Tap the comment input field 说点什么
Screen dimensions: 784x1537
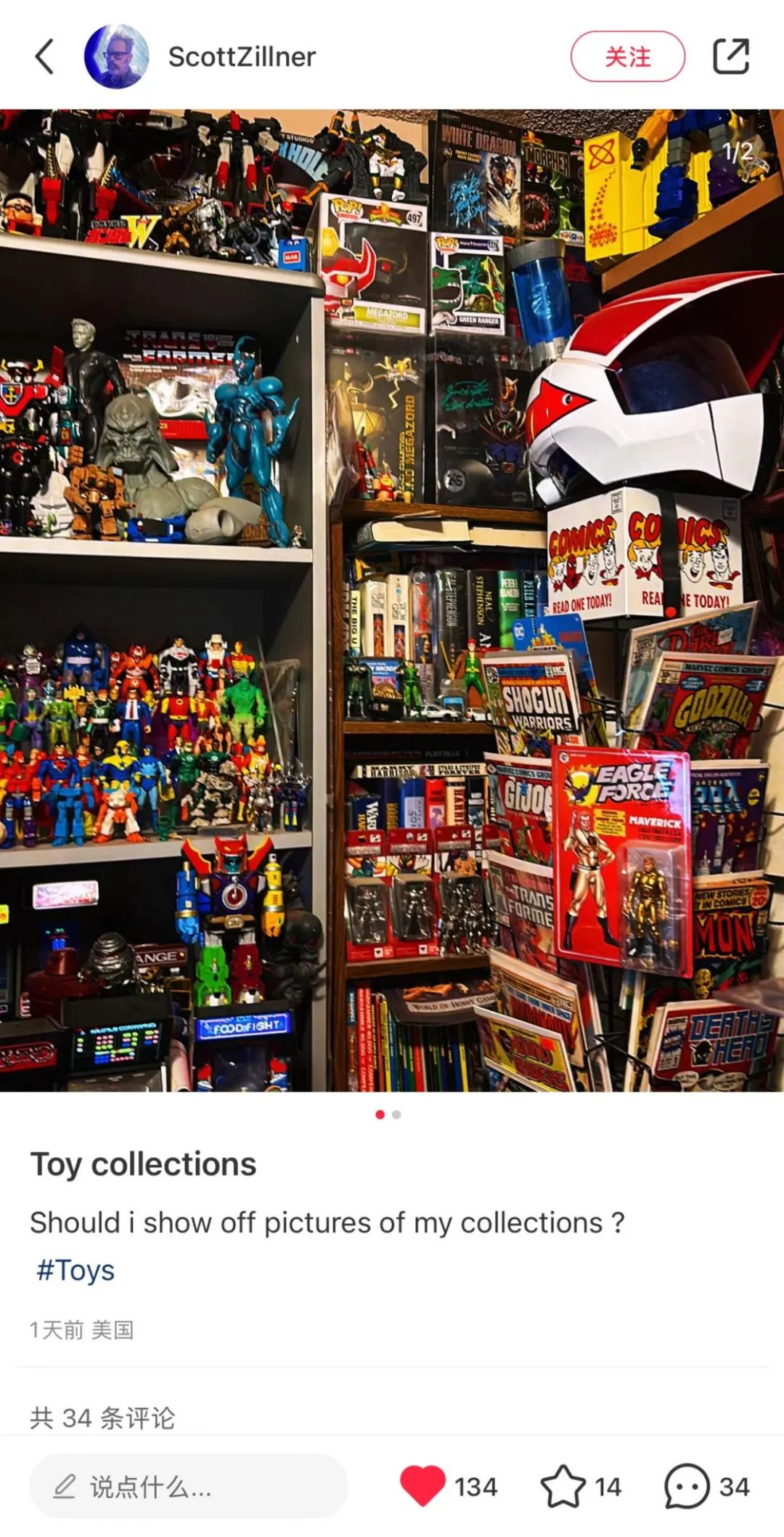pyautogui.click(x=189, y=1487)
